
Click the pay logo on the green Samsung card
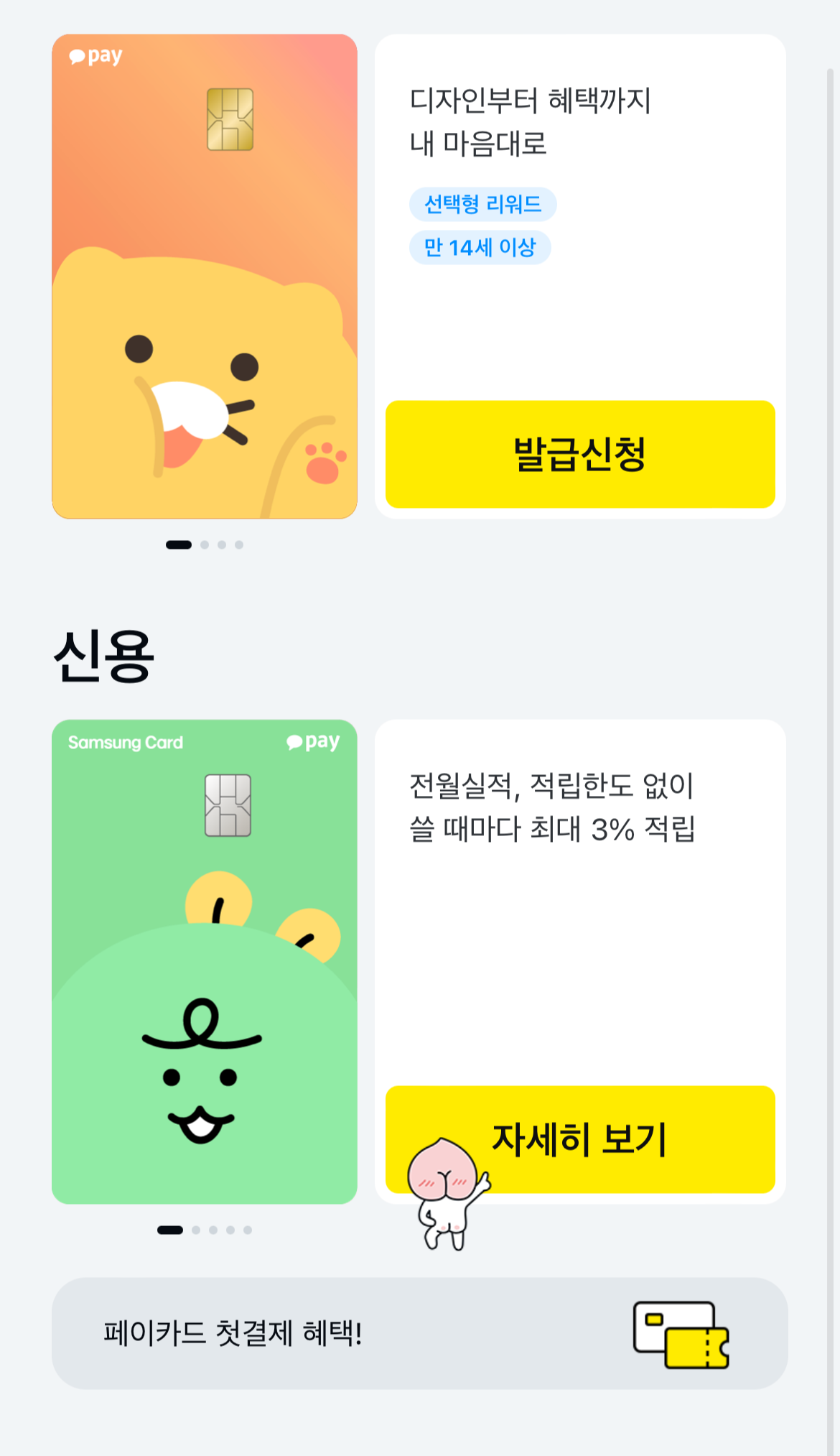tap(314, 741)
